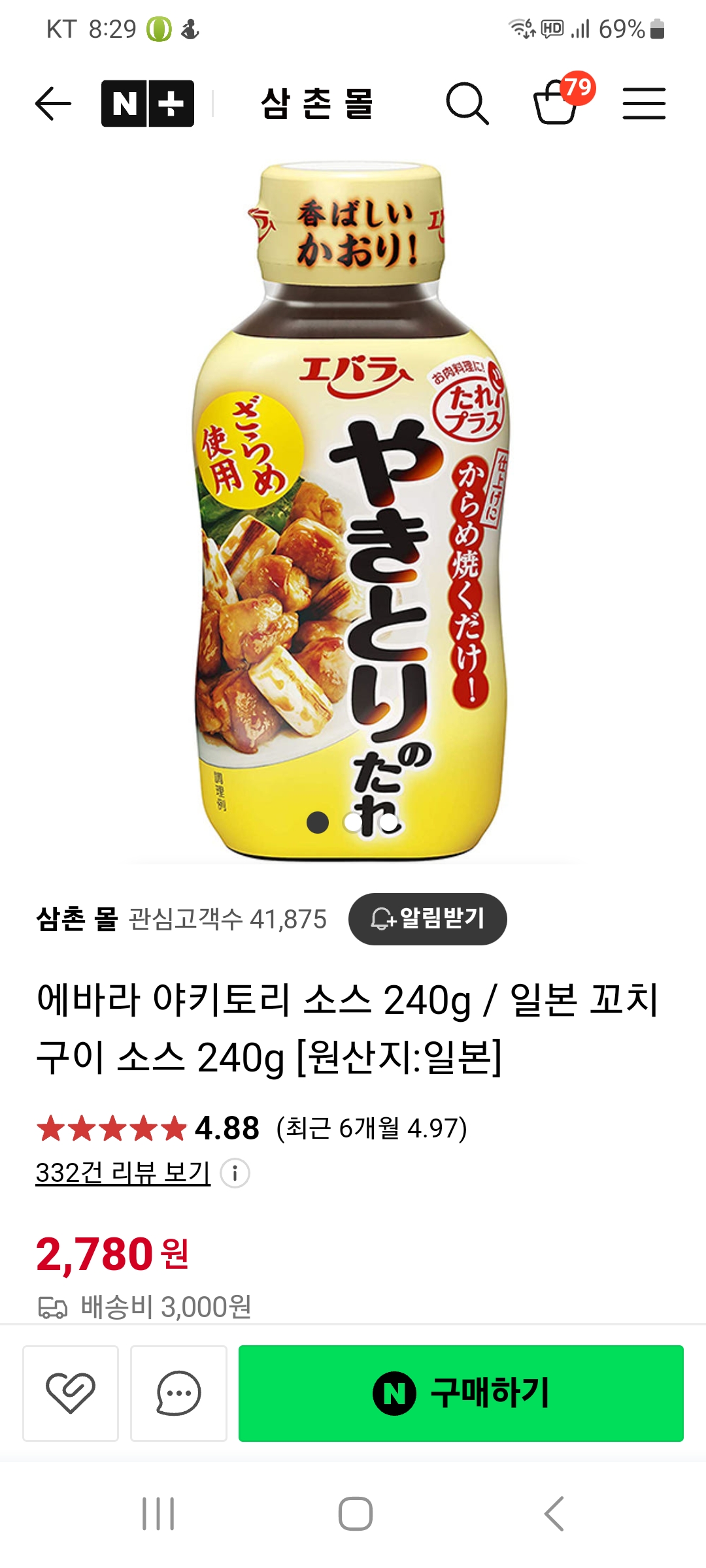Viewport: 706px width, 1568px height.
Task: Open recent apps from navigation bar
Action: [159, 1513]
